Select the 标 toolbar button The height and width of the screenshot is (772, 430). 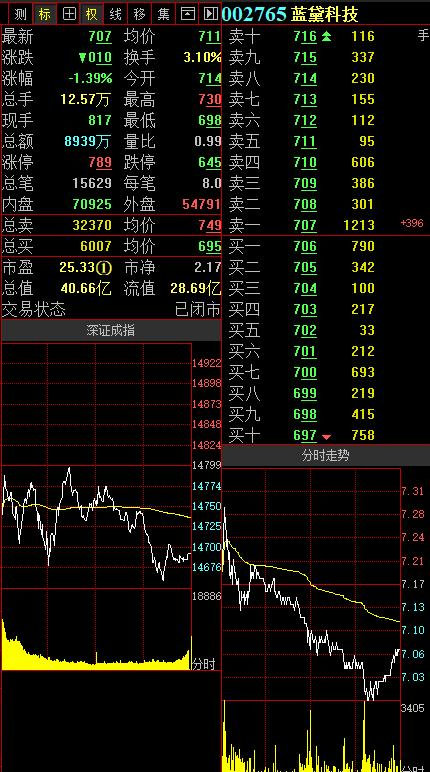45,14
